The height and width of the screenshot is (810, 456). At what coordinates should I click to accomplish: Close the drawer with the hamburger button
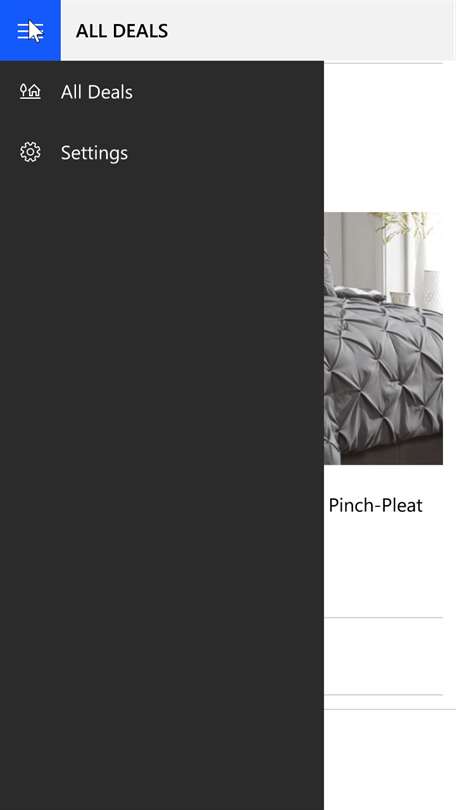pos(30,30)
